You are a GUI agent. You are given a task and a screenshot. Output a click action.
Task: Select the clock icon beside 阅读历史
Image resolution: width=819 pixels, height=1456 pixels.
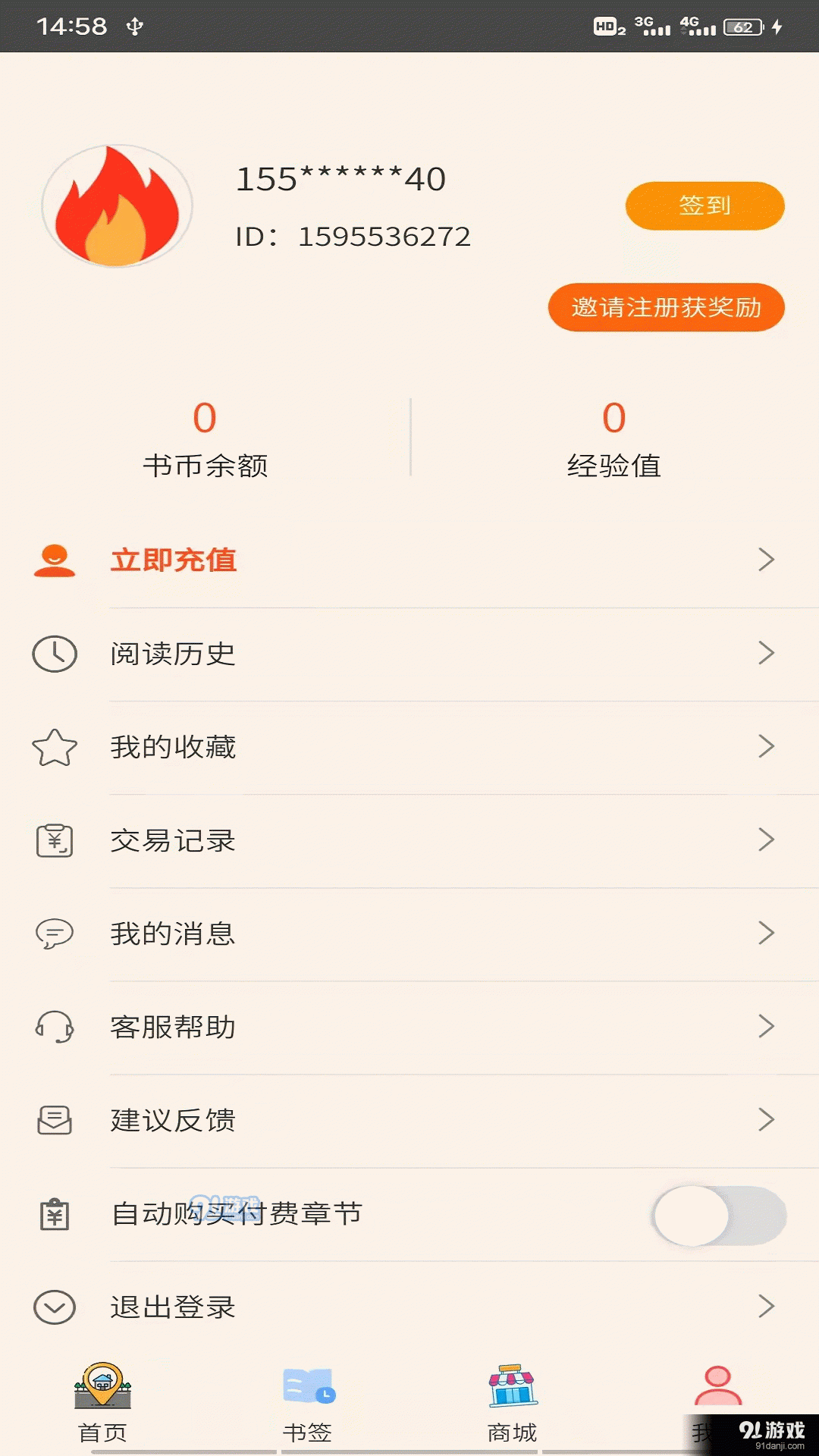click(54, 653)
